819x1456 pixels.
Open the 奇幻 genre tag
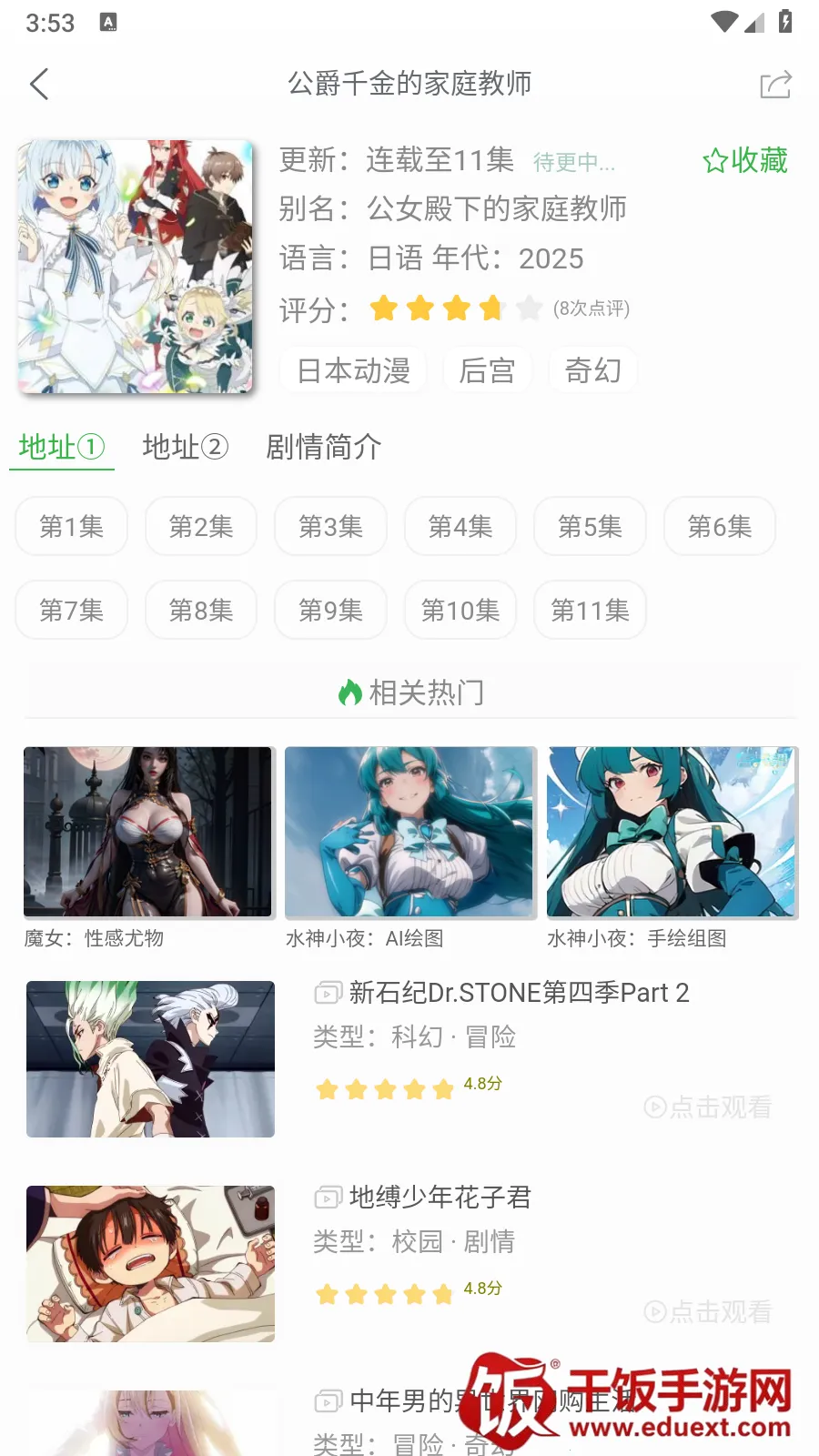(592, 371)
